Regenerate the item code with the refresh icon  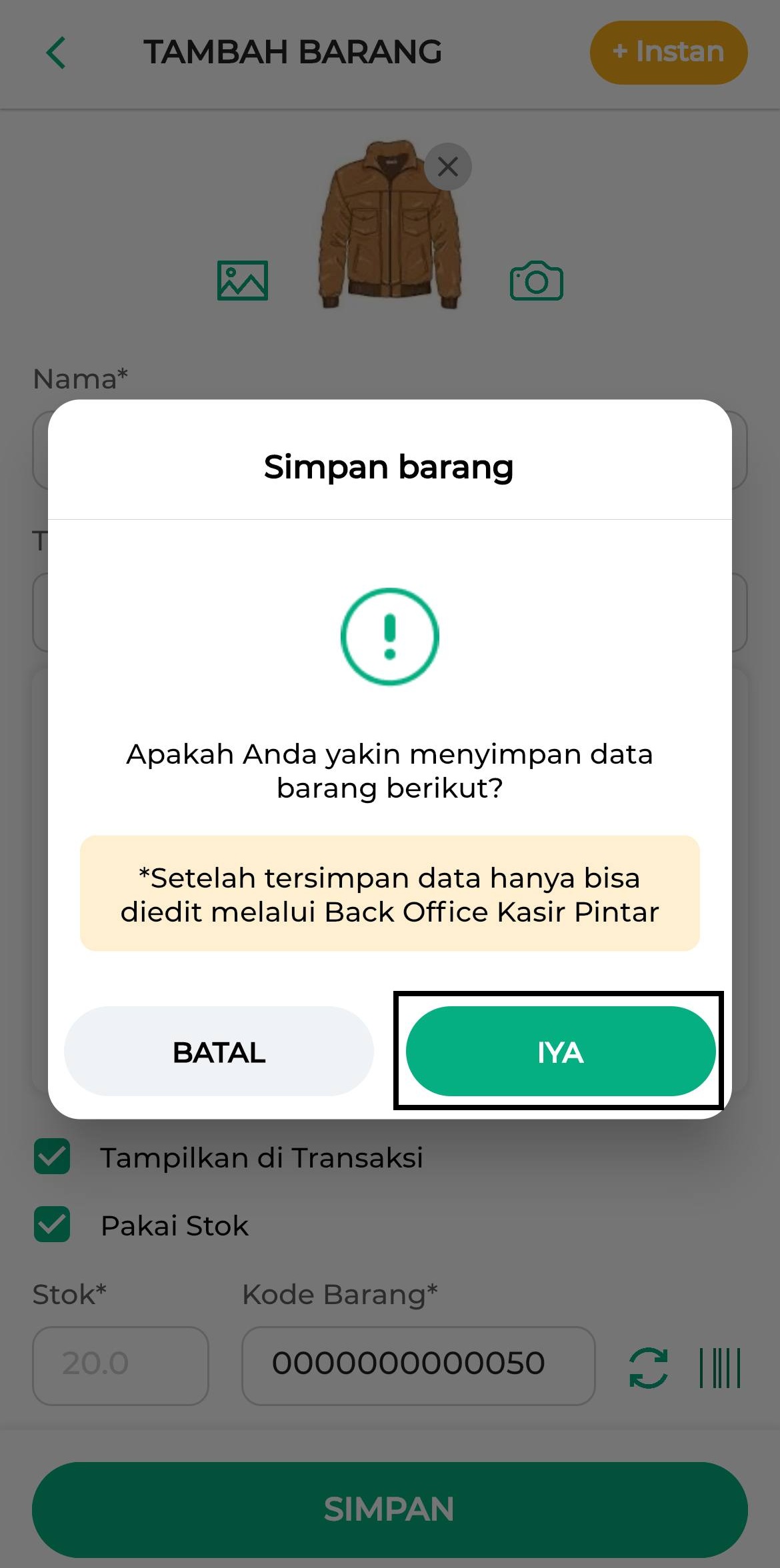point(649,1367)
